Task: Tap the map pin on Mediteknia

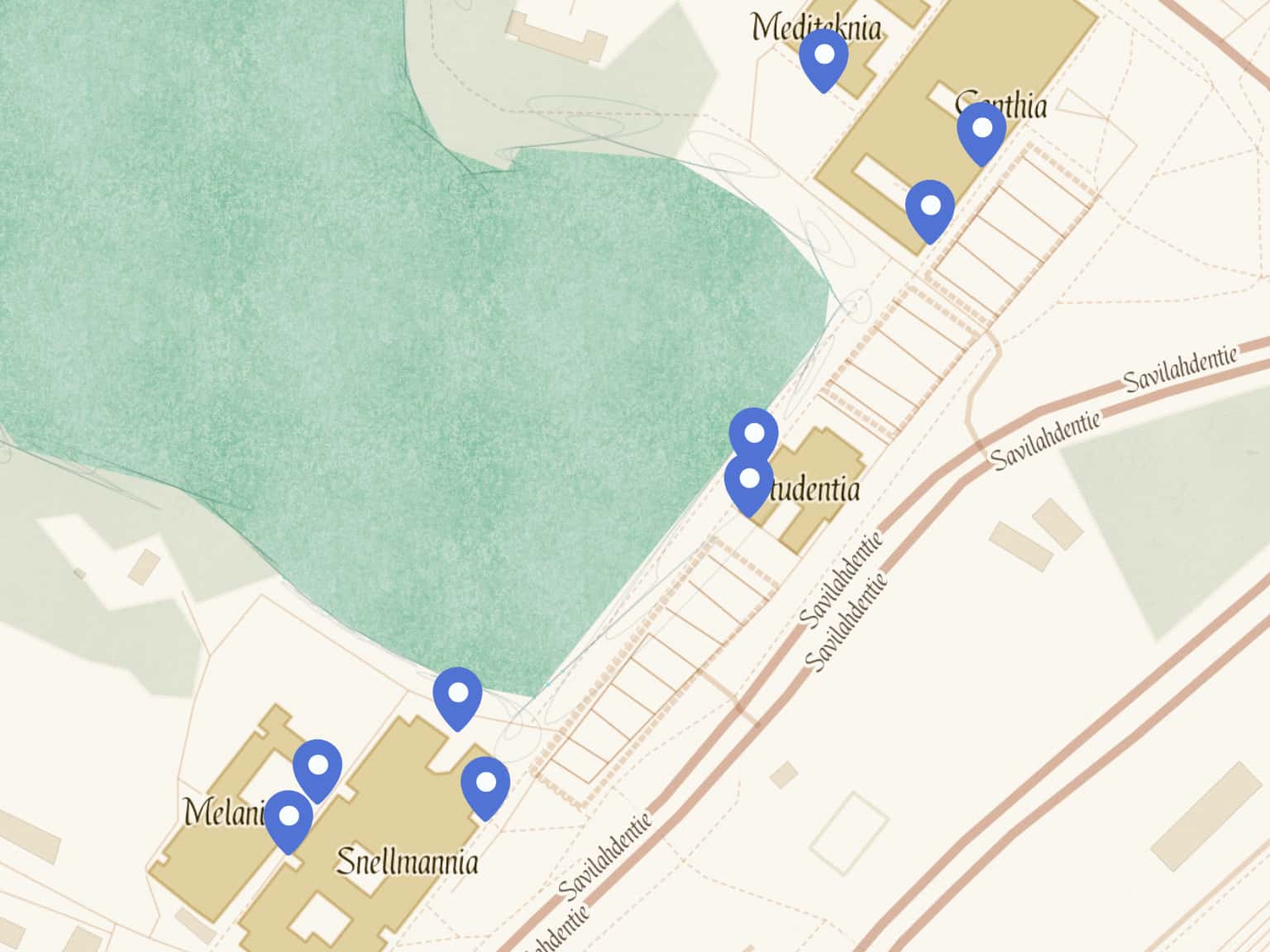Action: pyautogui.click(x=824, y=58)
